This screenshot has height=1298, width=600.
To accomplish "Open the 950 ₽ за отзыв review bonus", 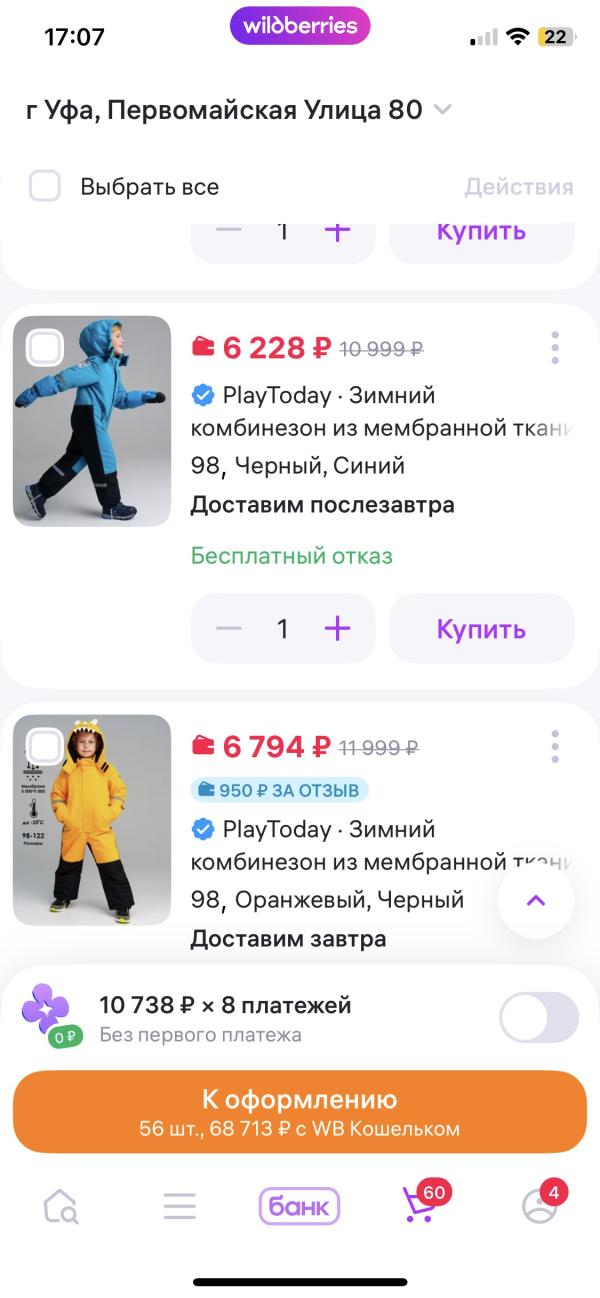I will (280, 790).
